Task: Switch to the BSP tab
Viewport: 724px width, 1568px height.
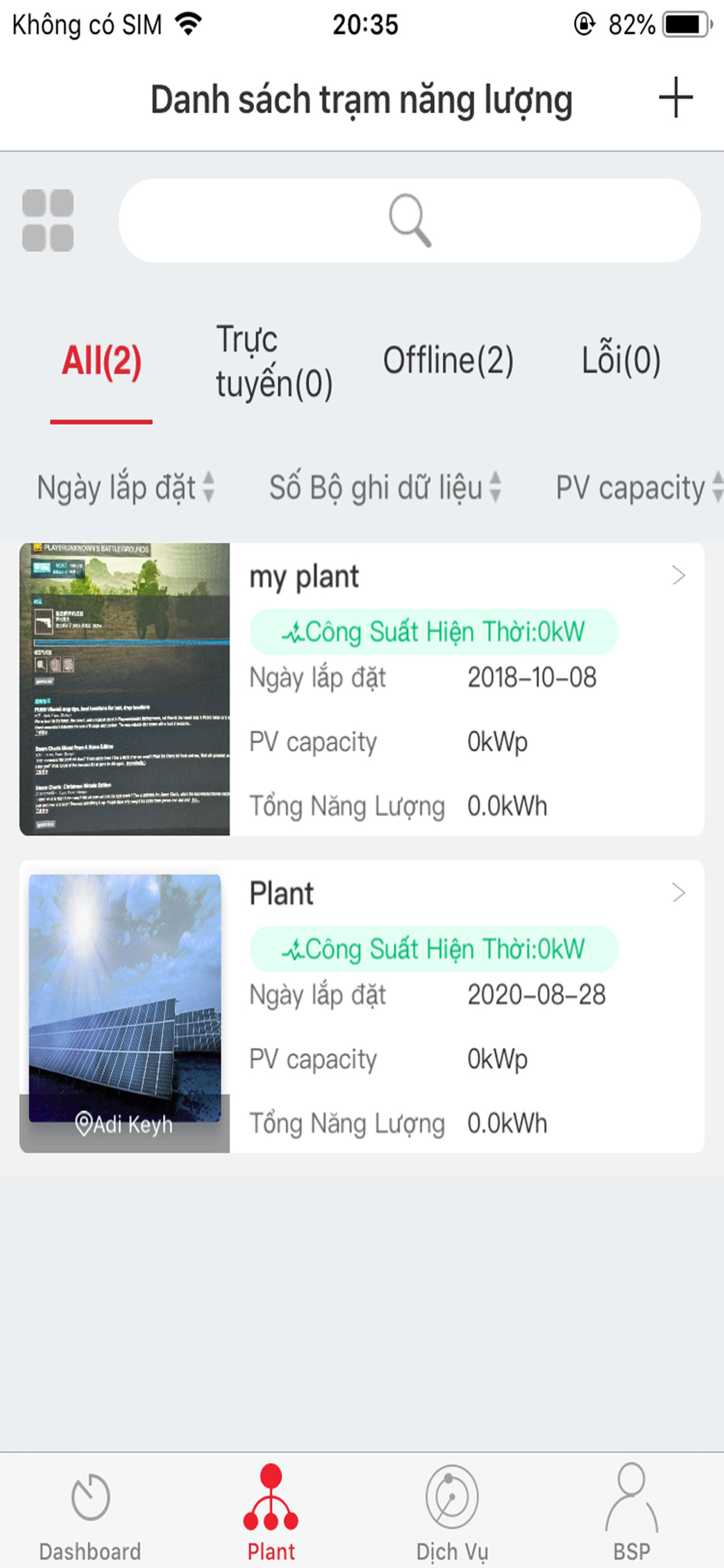Action: (x=632, y=1514)
